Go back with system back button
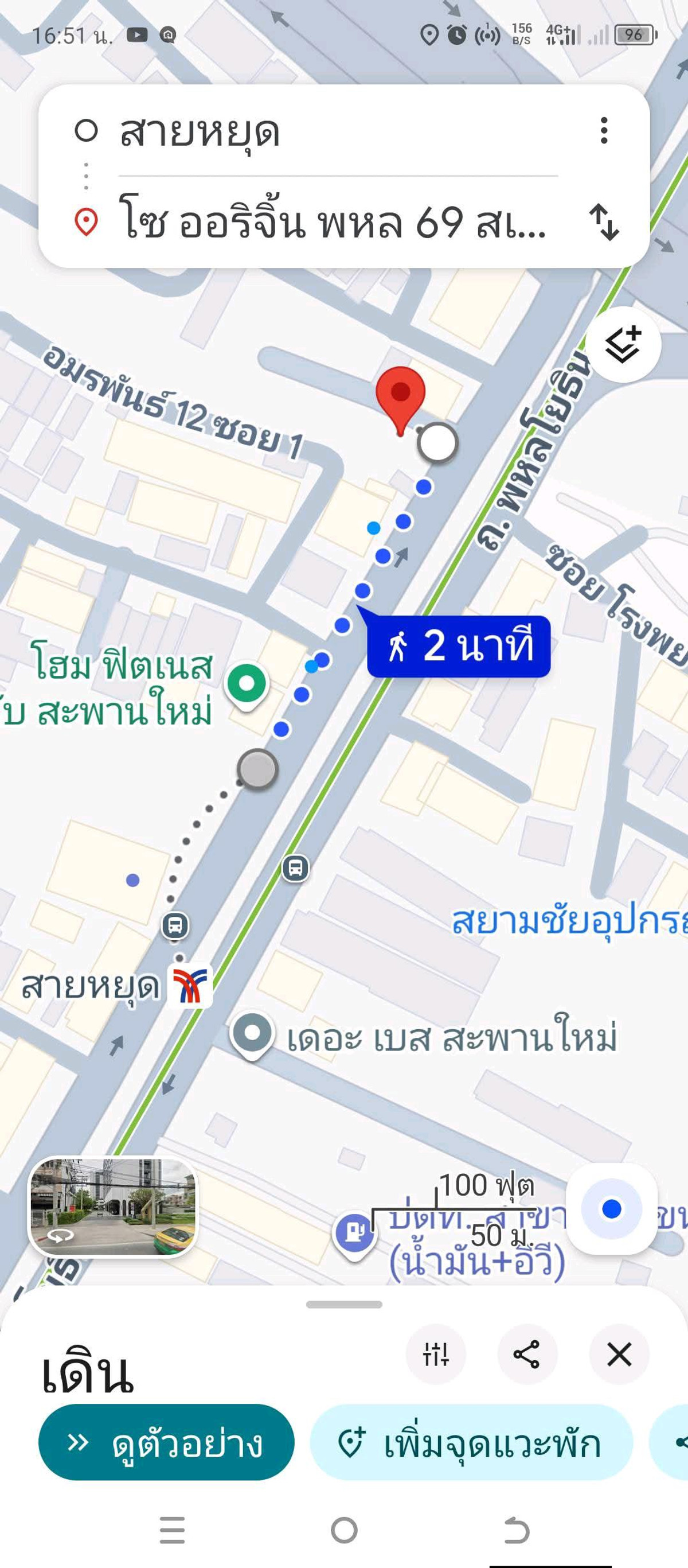This screenshot has height=1568, width=688. [x=517, y=1530]
